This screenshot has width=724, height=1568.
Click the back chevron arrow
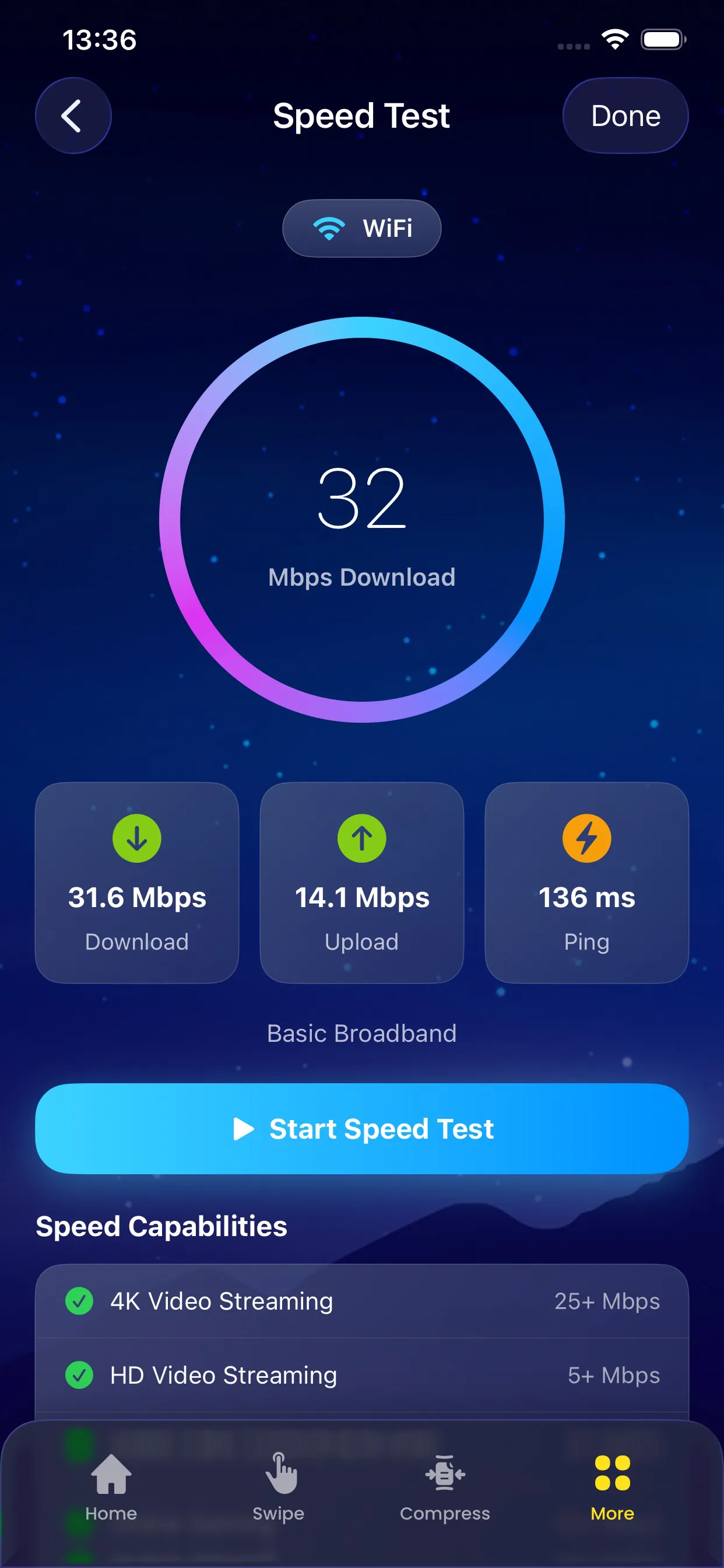[x=72, y=115]
